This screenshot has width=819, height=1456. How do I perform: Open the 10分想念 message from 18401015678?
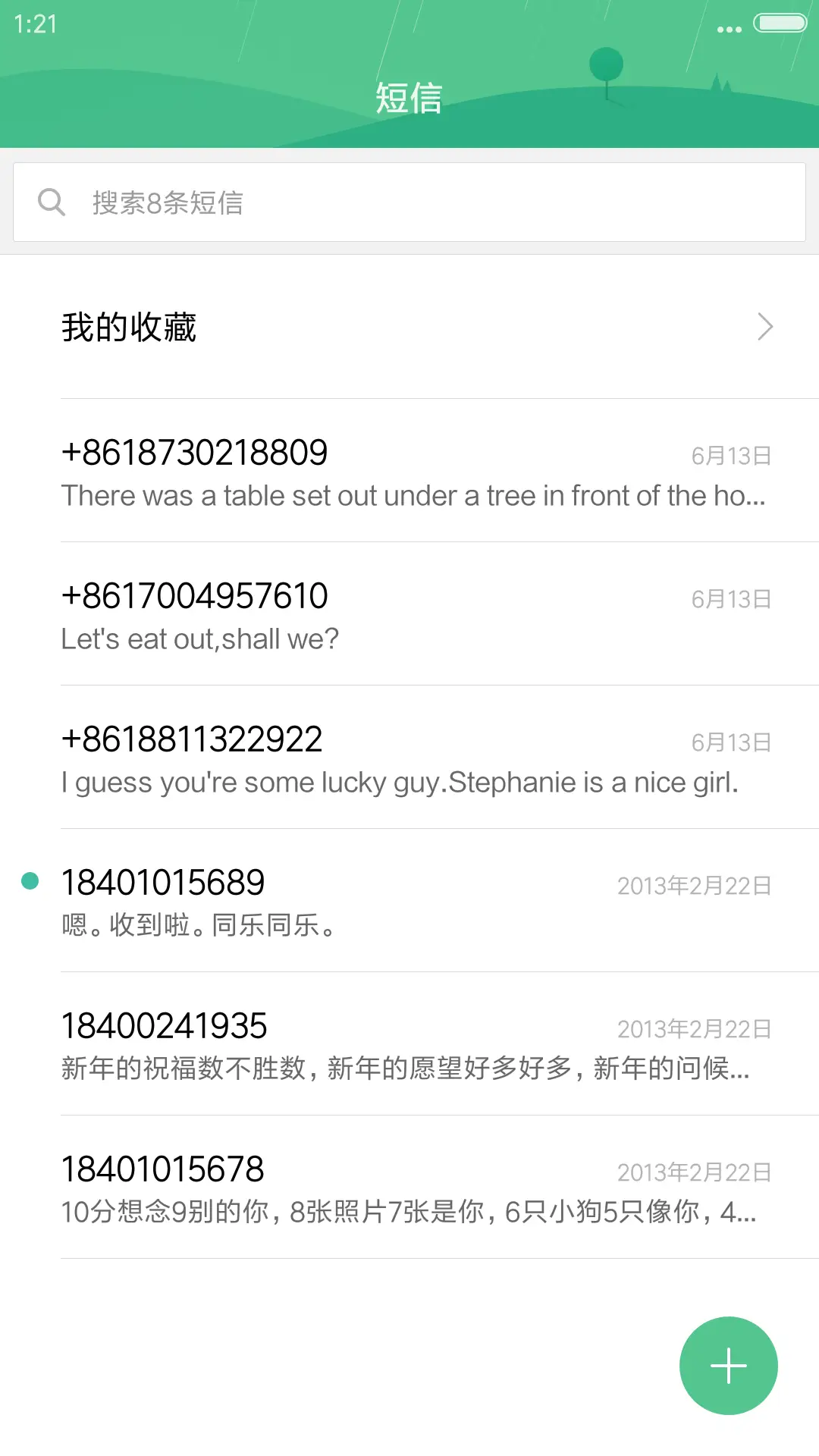coord(409,1191)
